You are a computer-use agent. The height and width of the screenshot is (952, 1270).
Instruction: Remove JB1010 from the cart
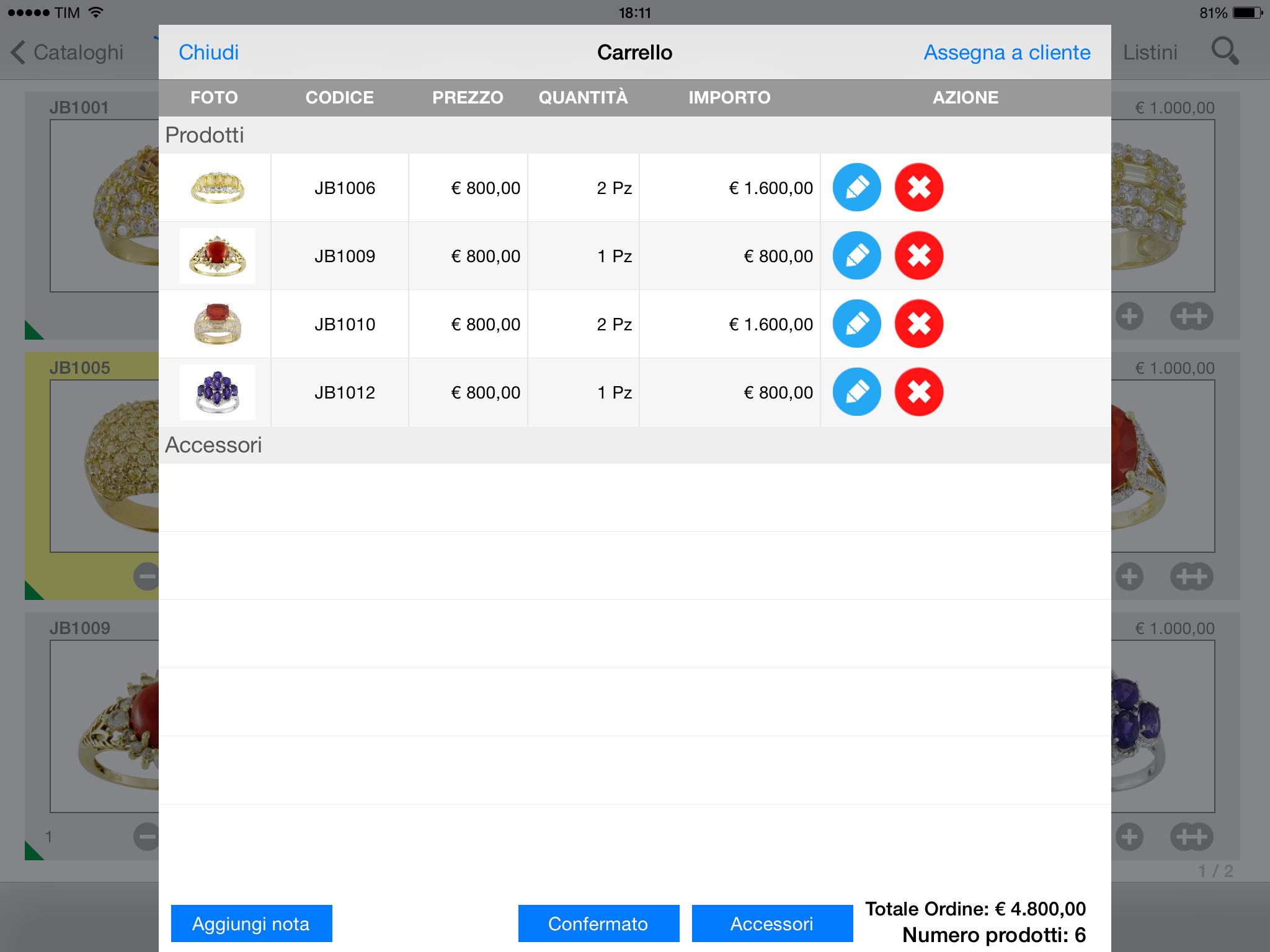918,324
